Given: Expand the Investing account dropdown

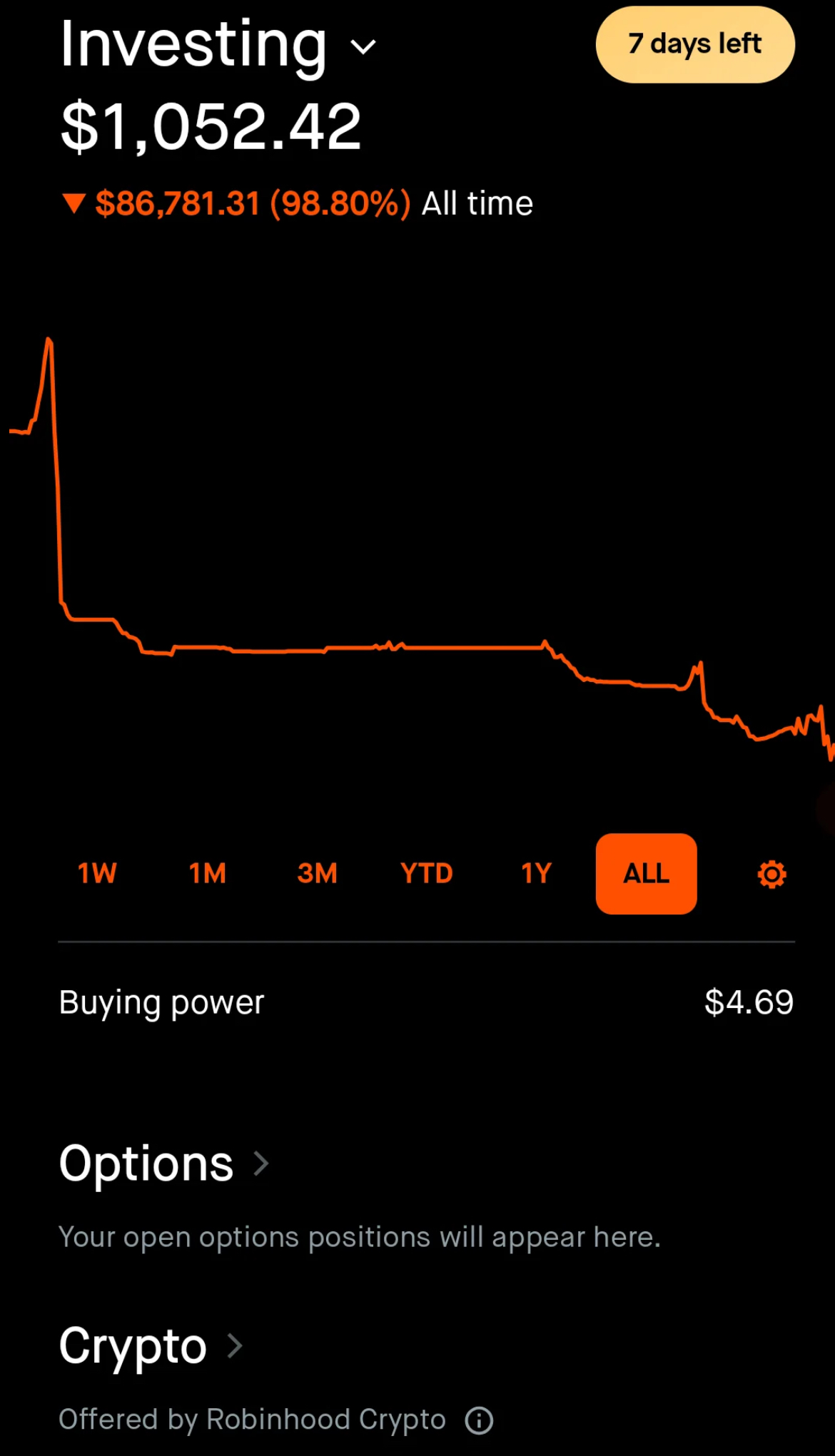Looking at the screenshot, I should click(x=363, y=47).
